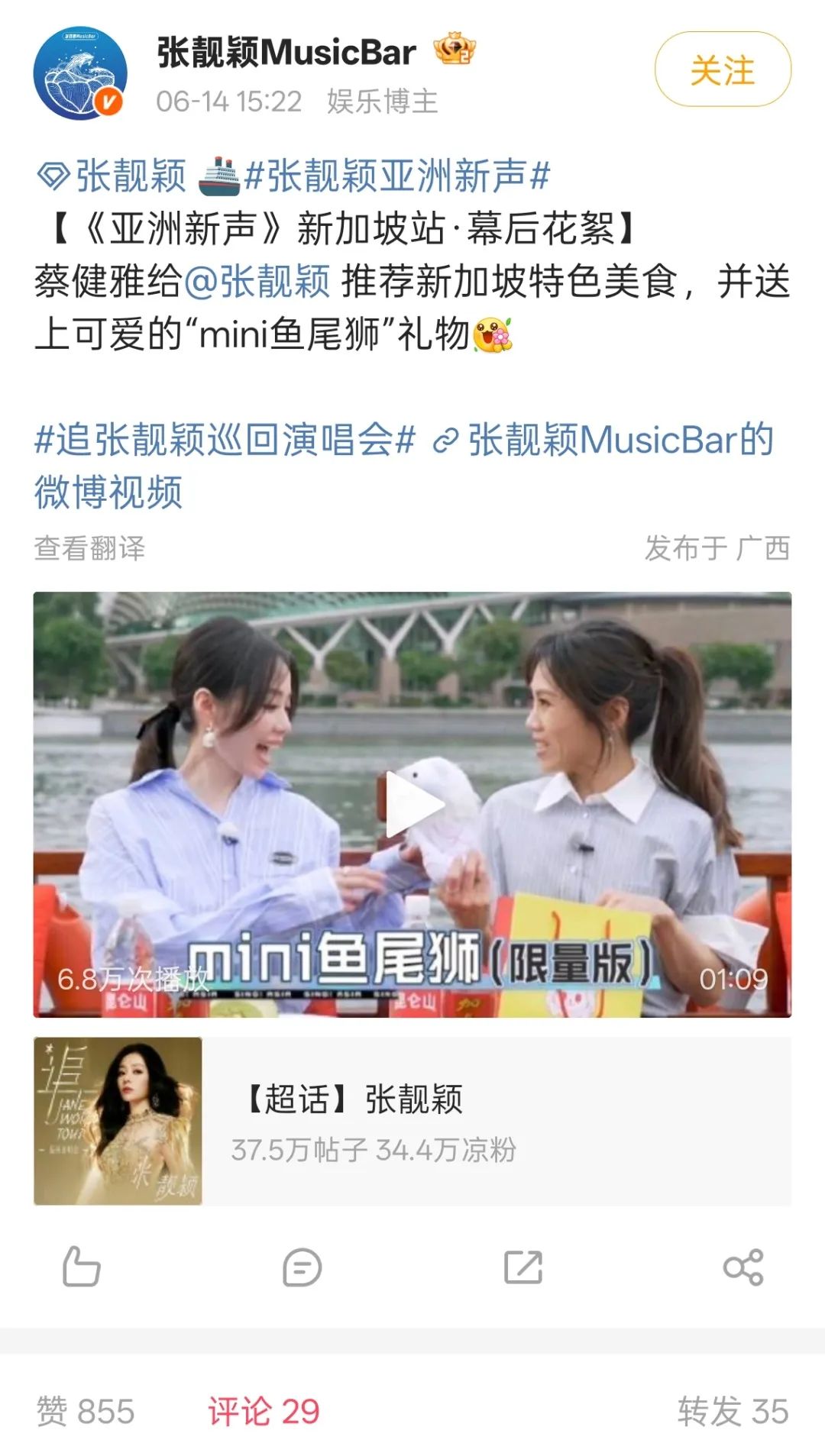
Task: Open the @张靓颖 mention link
Action: [x=257, y=281]
